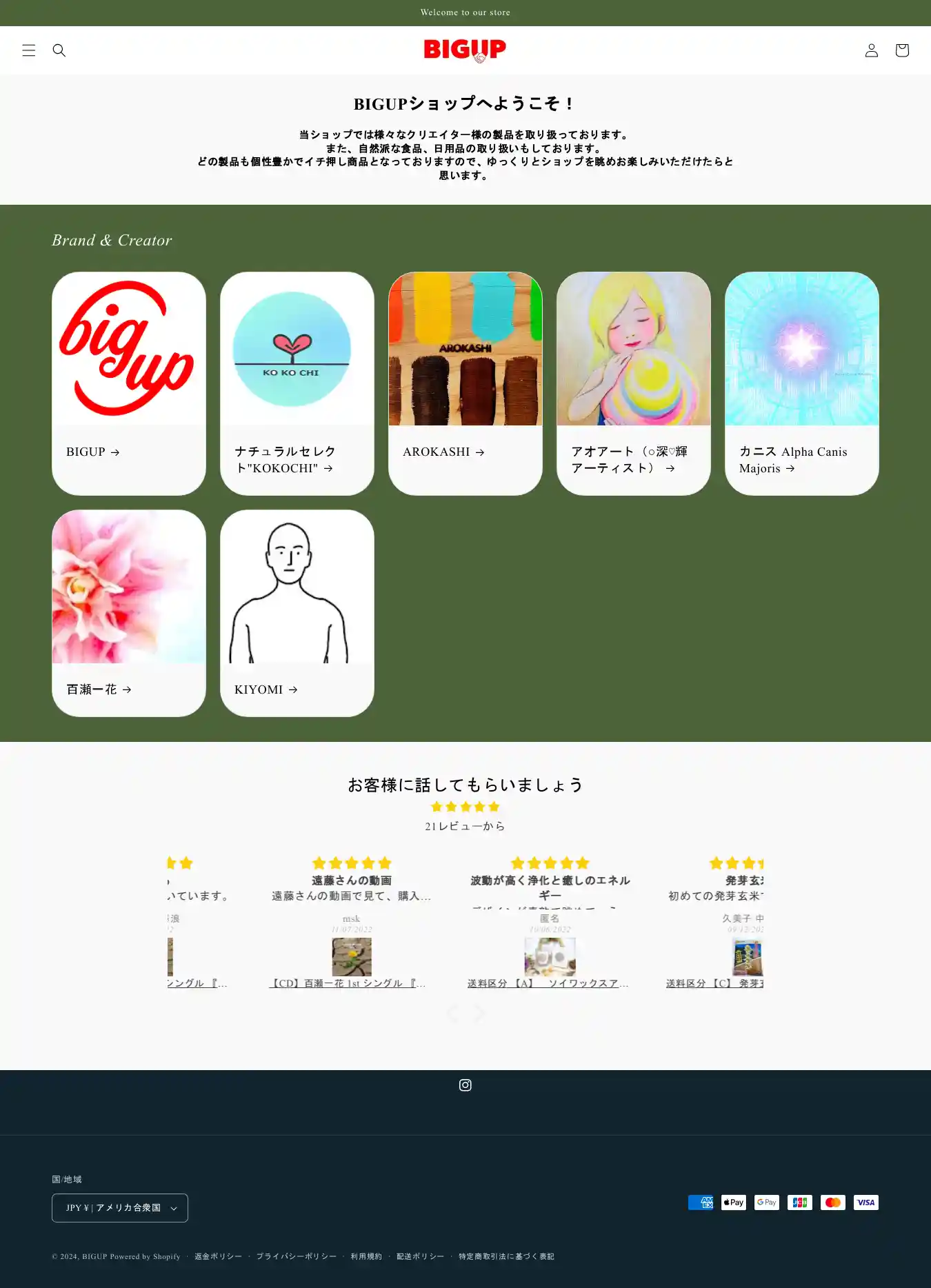The image size is (931, 1288).
Task: Open the hamburger menu
Action: 28,50
